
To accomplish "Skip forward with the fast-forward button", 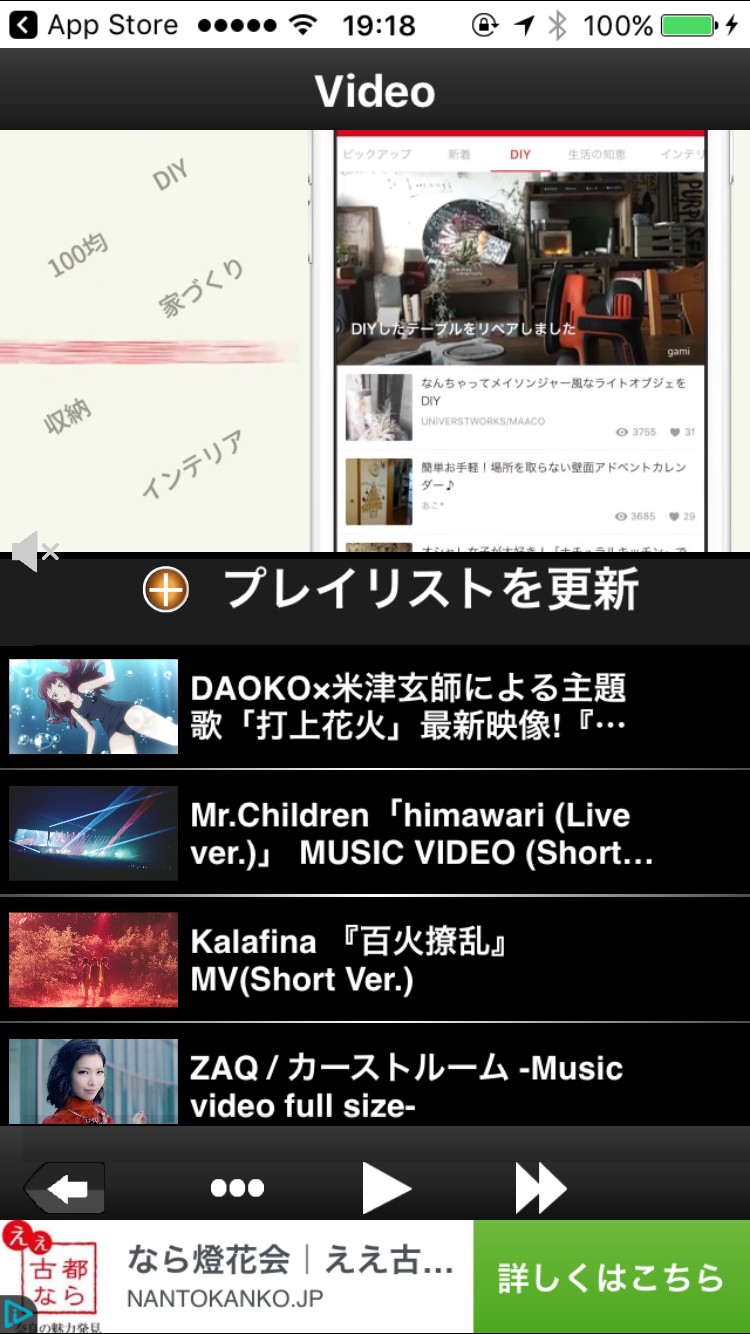I will click(x=540, y=1188).
